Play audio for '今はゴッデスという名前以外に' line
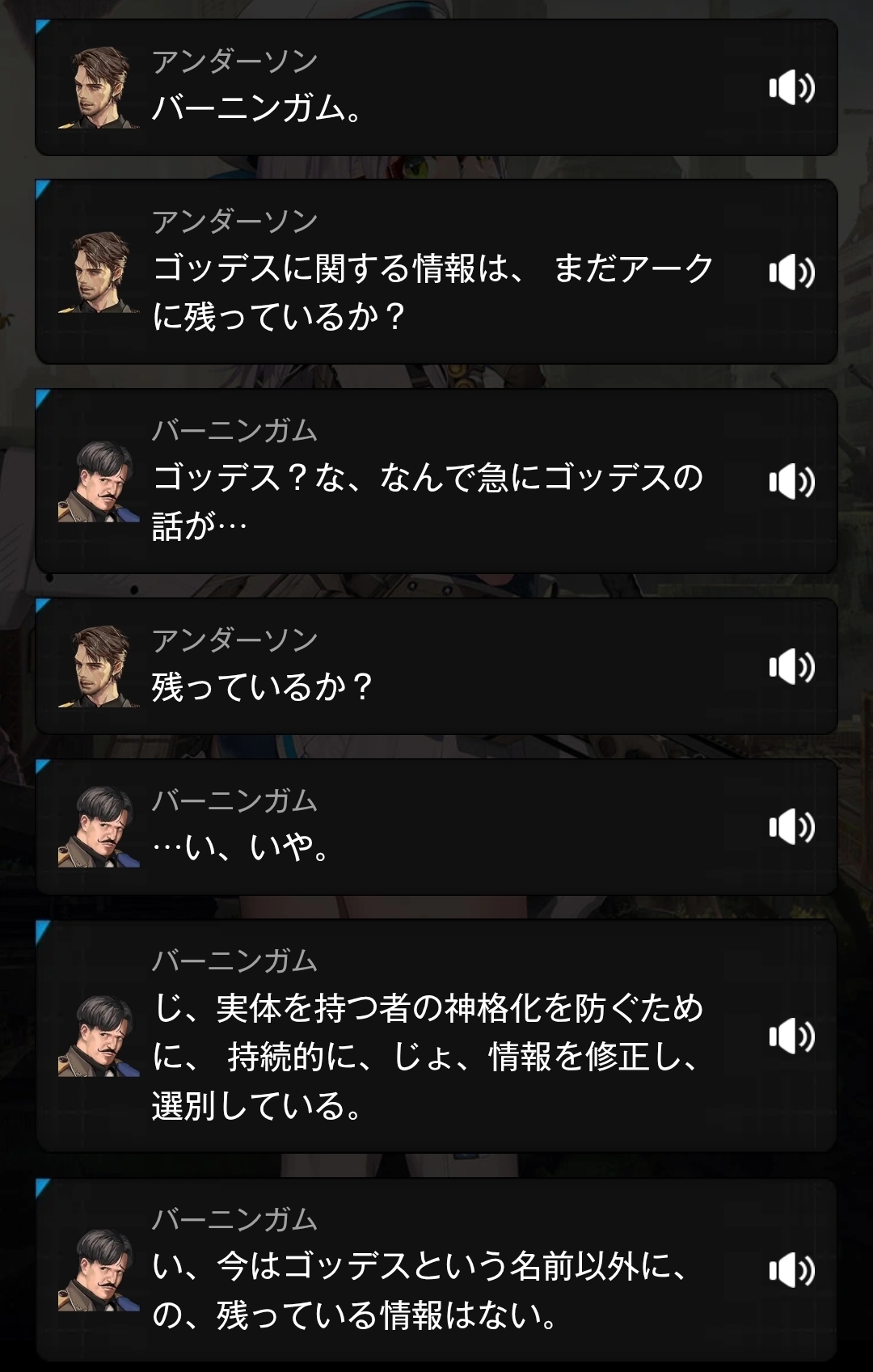The image size is (873, 1372). 791,1269
